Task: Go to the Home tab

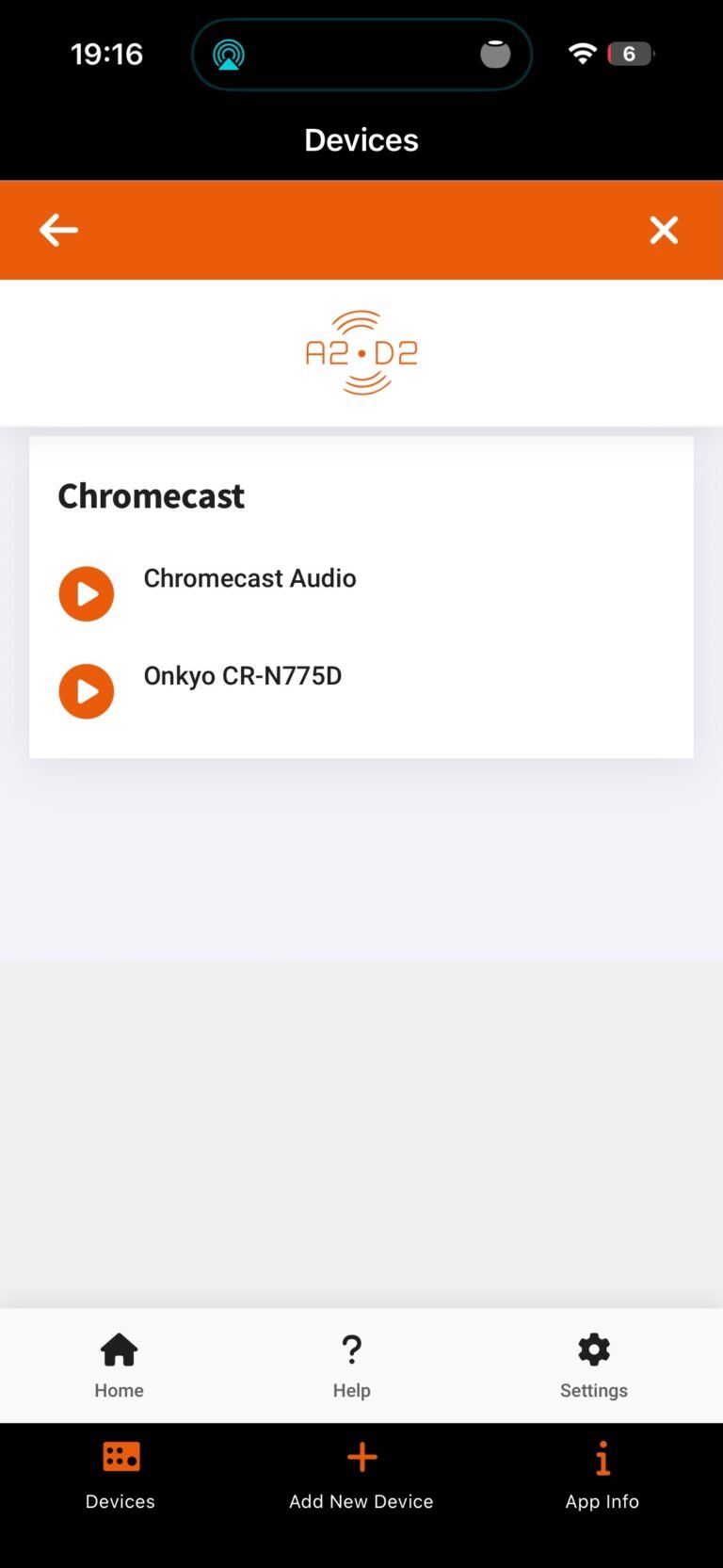Action: [120, 1365]
